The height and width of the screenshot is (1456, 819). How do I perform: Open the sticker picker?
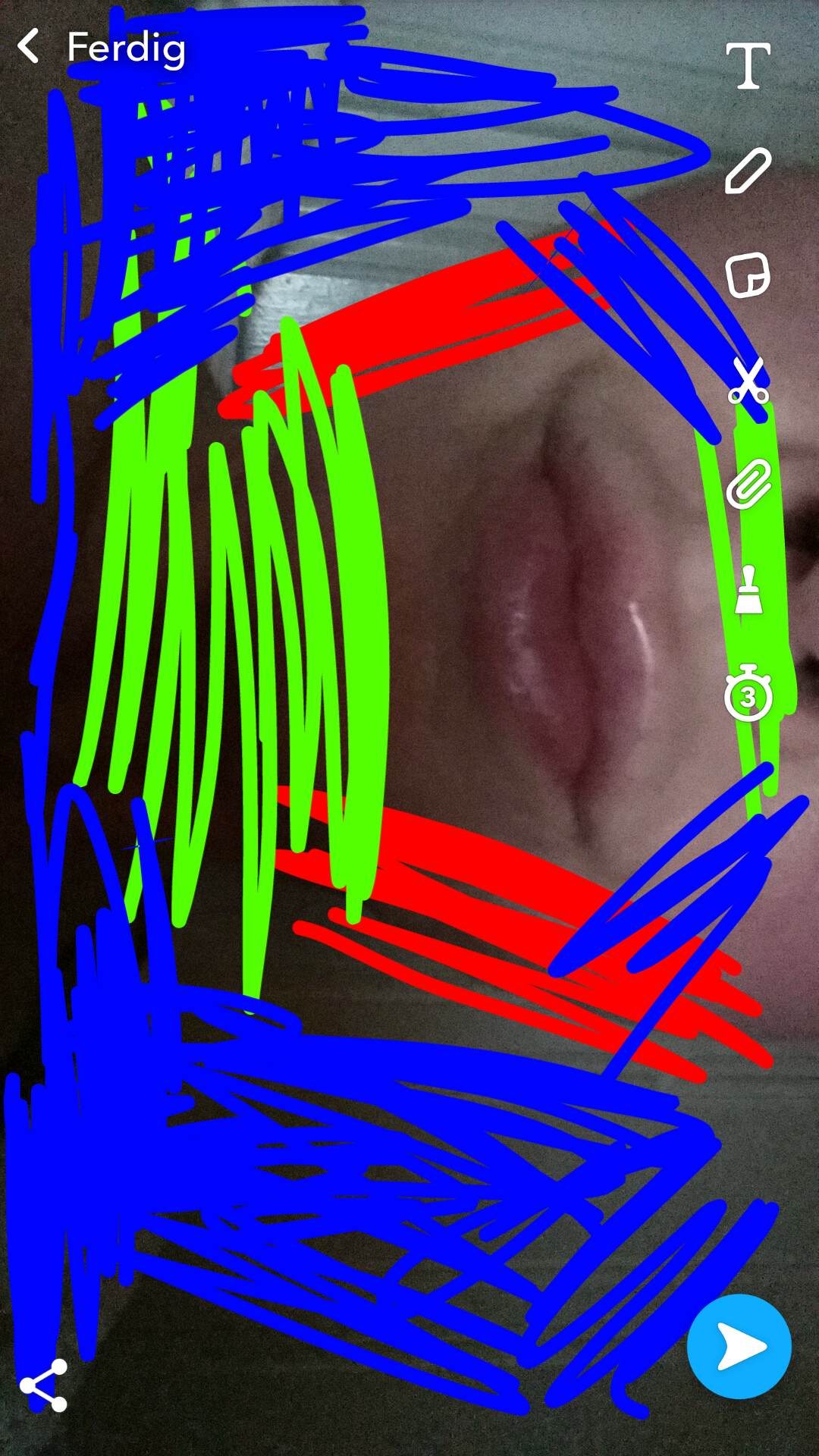(748, 275)
